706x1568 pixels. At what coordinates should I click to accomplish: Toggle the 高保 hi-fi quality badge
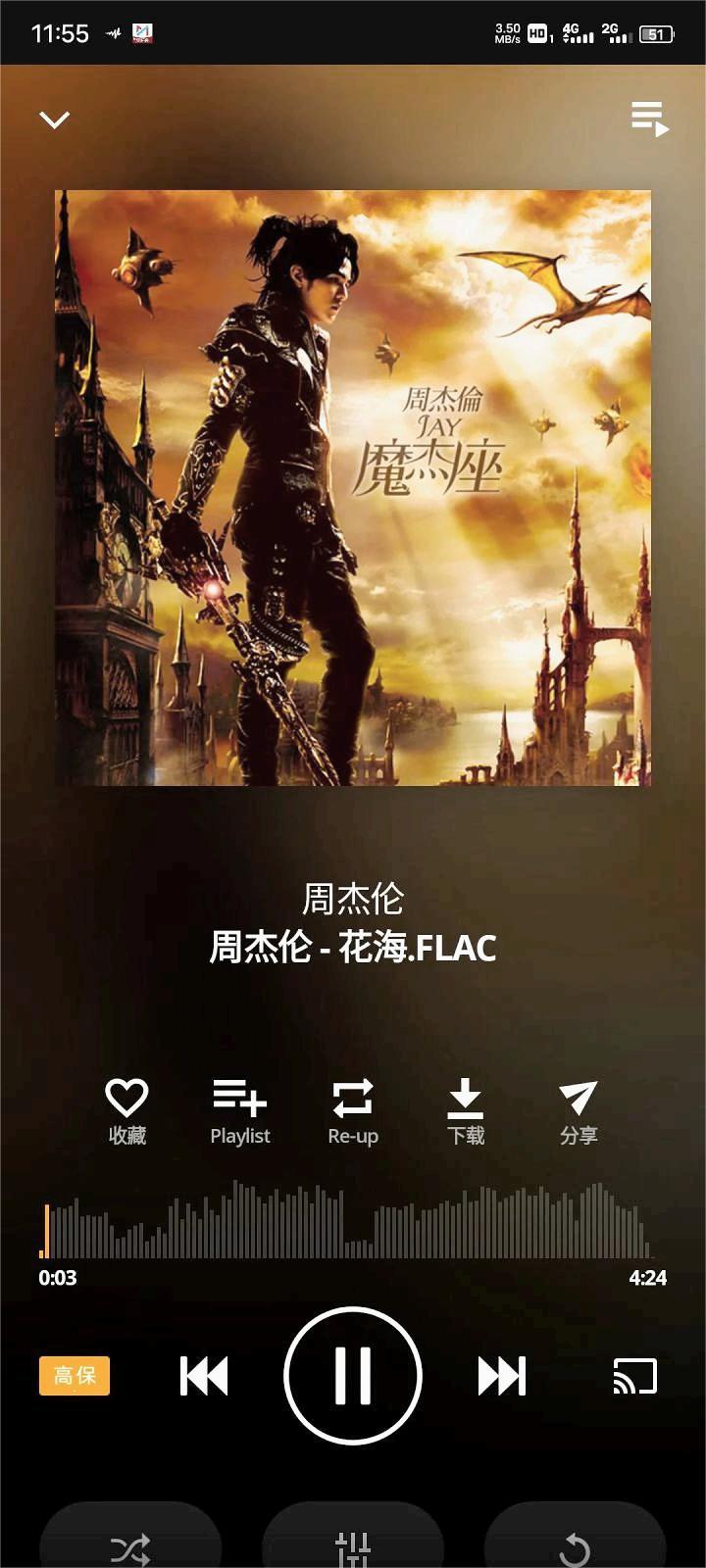74,1377
